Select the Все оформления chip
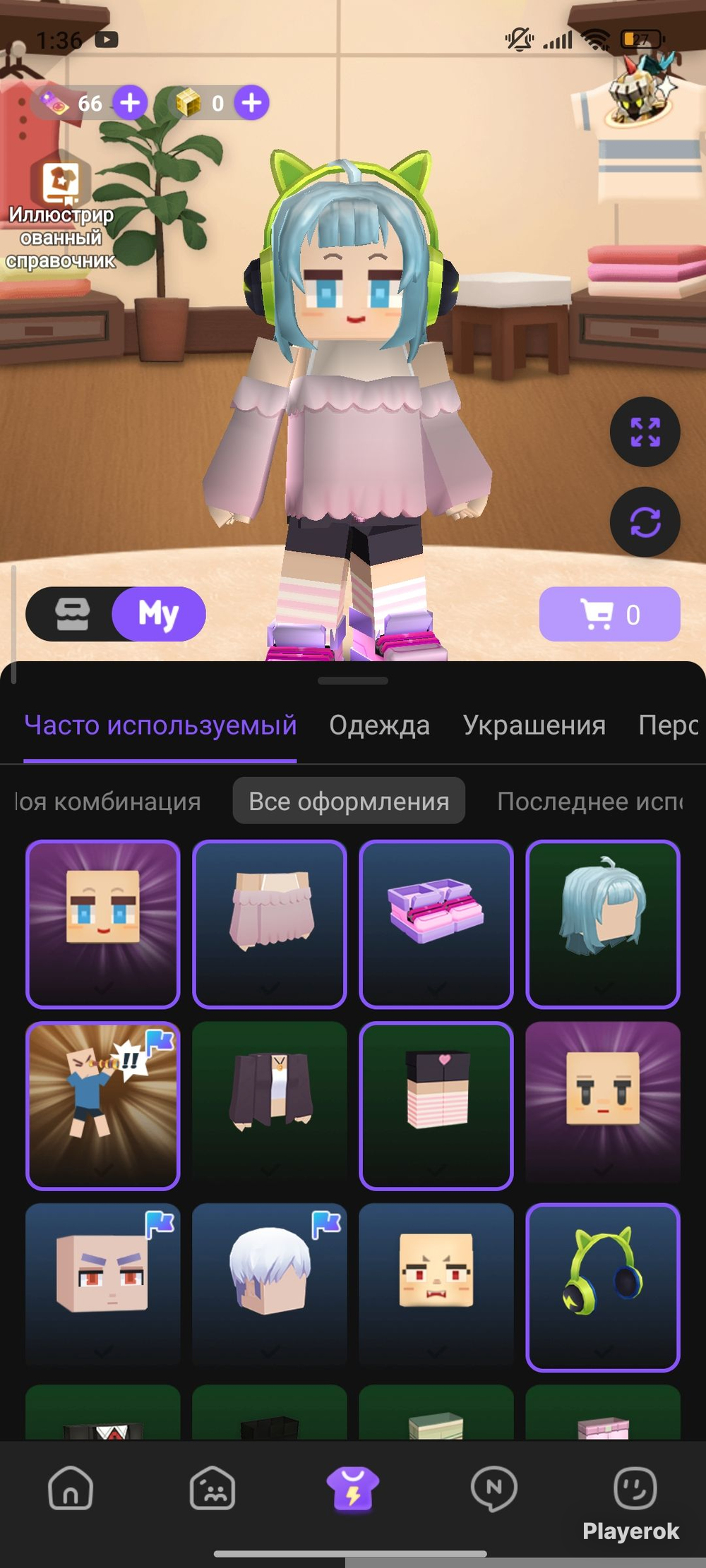The height and width of the screenshot is (1568, 706). tap(349, 801)
